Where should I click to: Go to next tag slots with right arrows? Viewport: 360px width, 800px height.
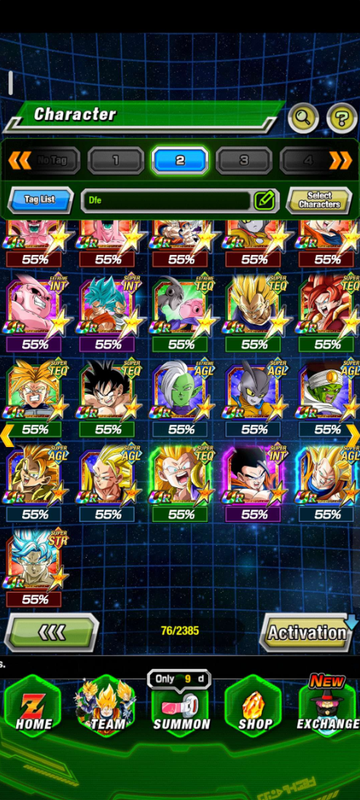click(x=340, y=160)
